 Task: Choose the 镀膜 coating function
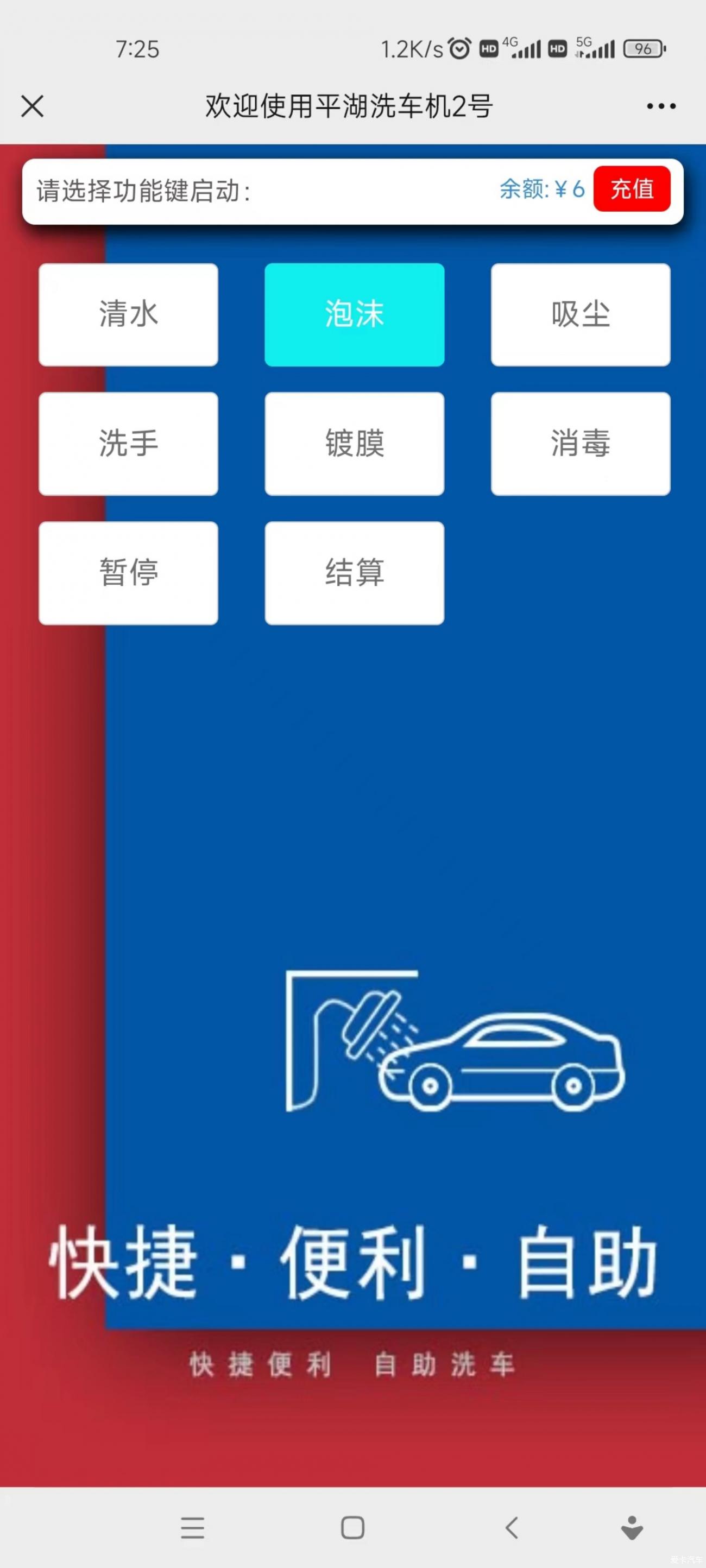coord(354,444)
